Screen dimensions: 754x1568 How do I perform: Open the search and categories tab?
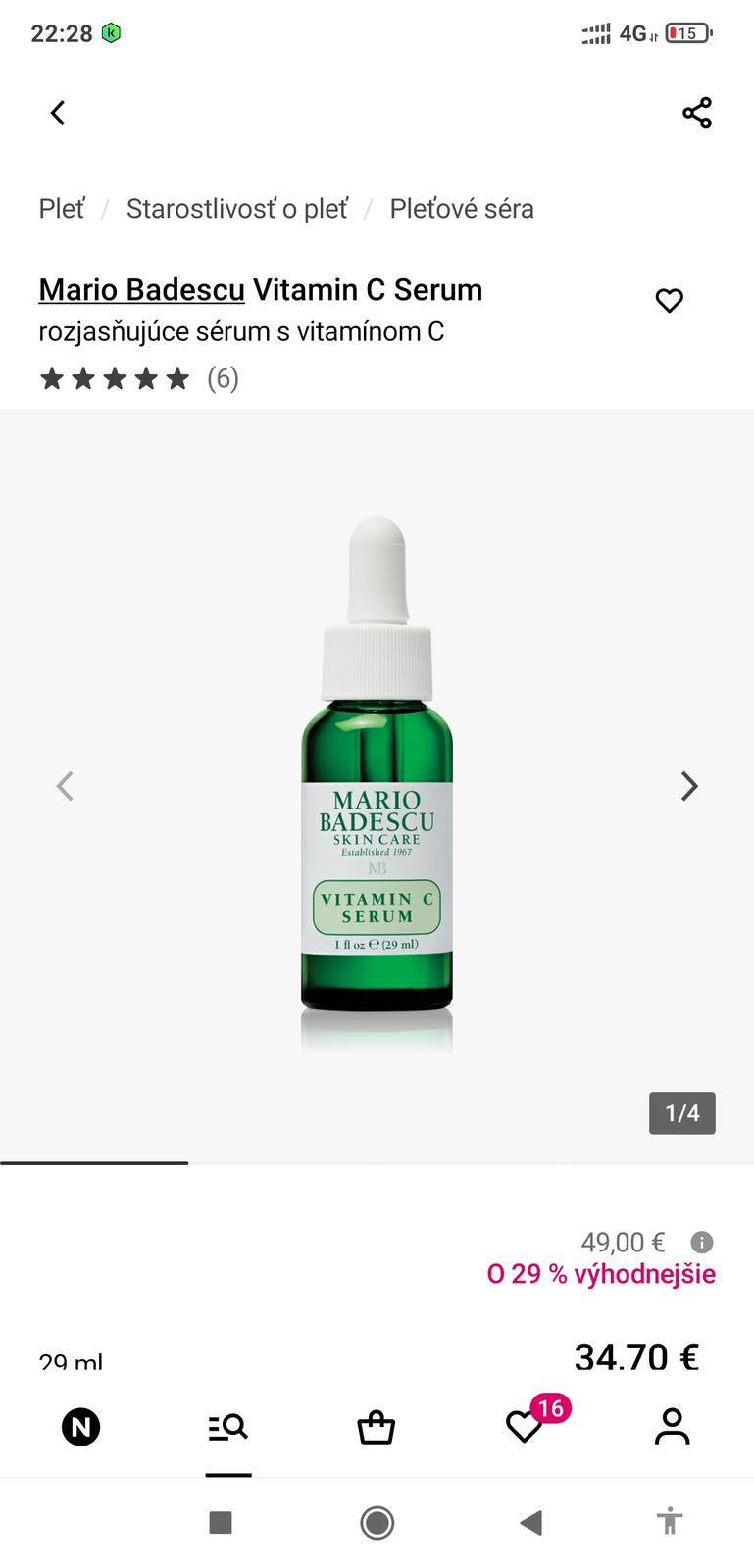coord(227,1427)
